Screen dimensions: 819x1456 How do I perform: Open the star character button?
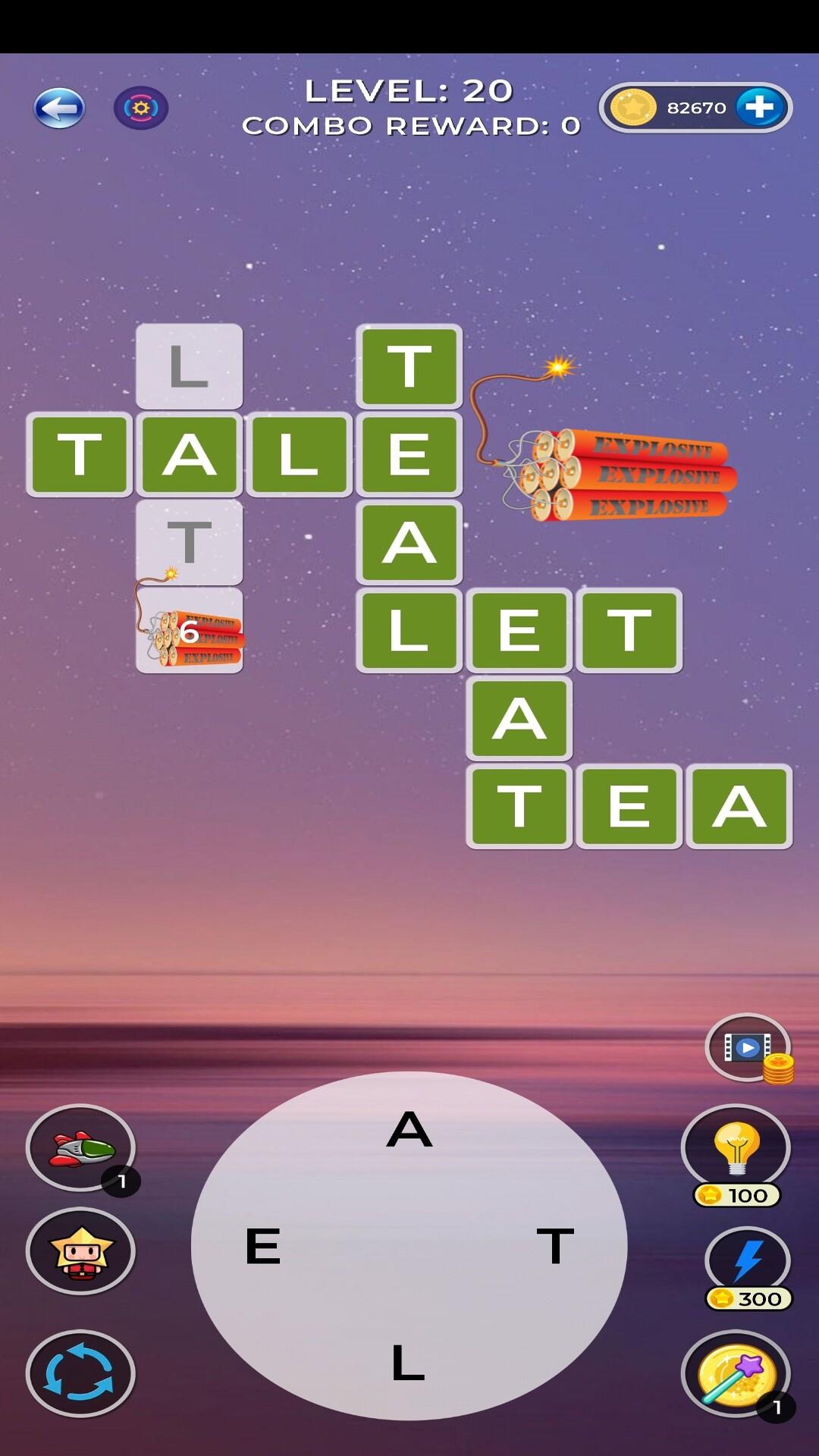(81, 1251)
